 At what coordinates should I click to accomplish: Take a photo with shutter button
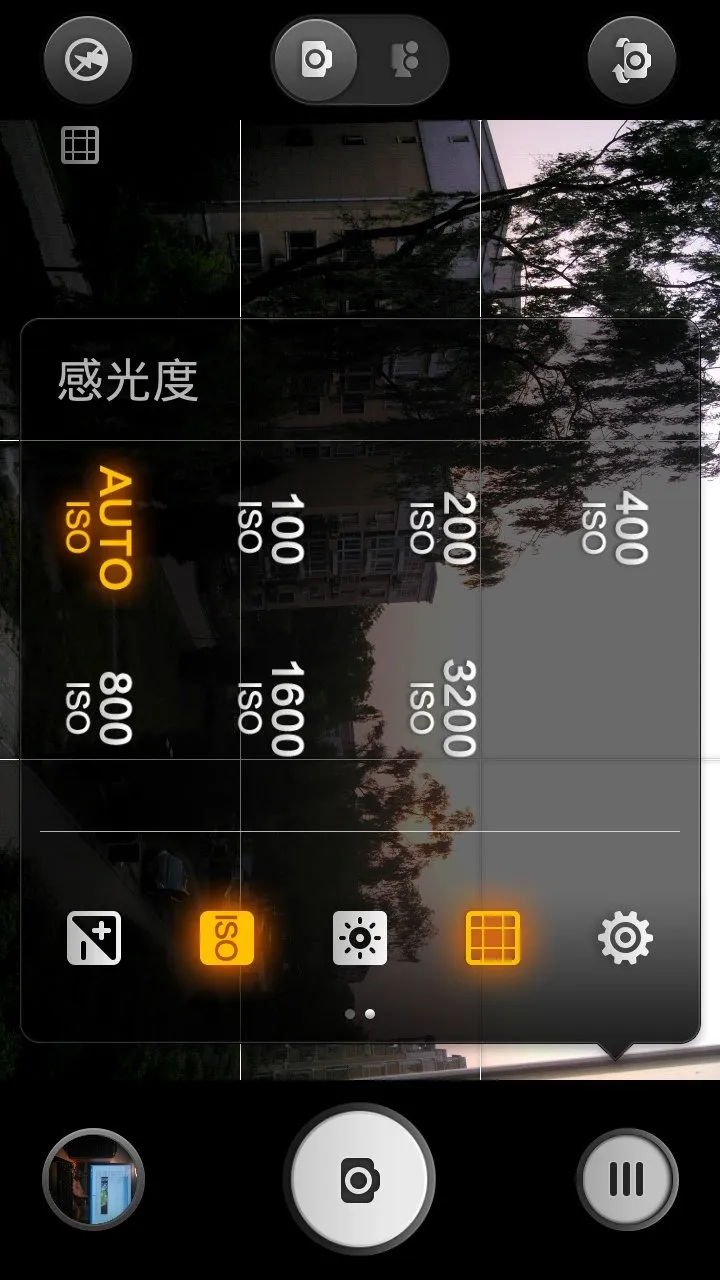click(x=360, y=1180)
